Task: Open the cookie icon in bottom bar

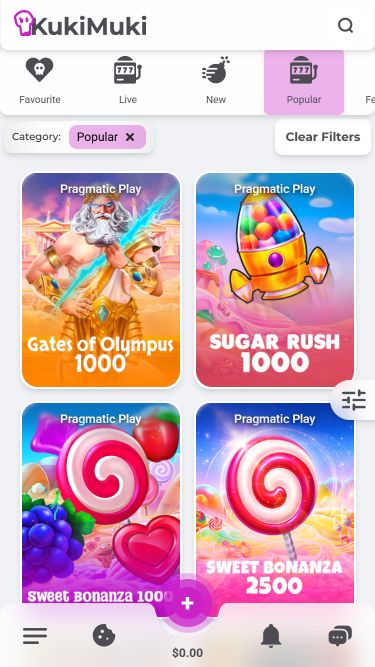Action: pos(104,636)
